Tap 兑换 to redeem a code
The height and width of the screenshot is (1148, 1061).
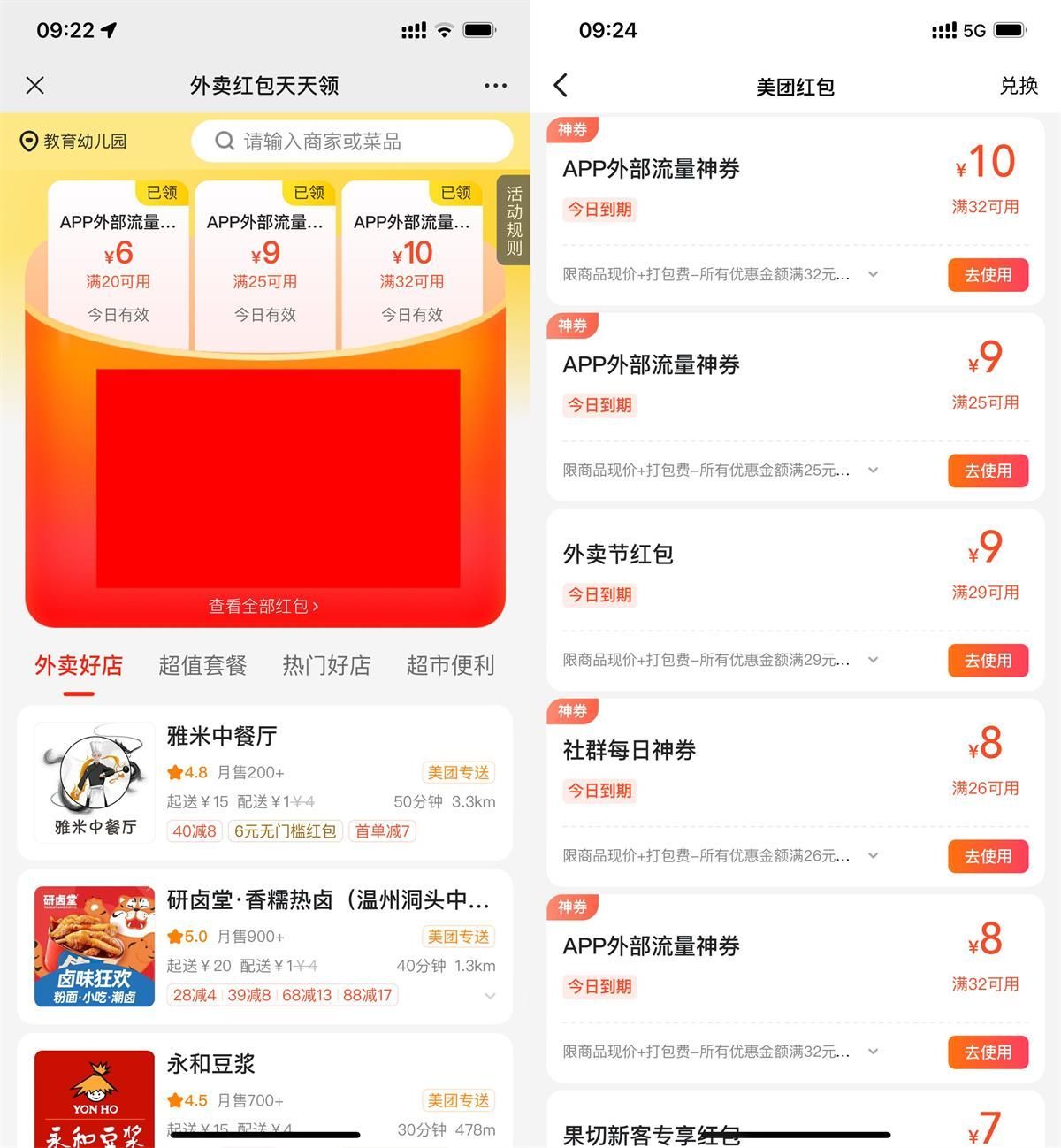click(x=1019, y=86)
